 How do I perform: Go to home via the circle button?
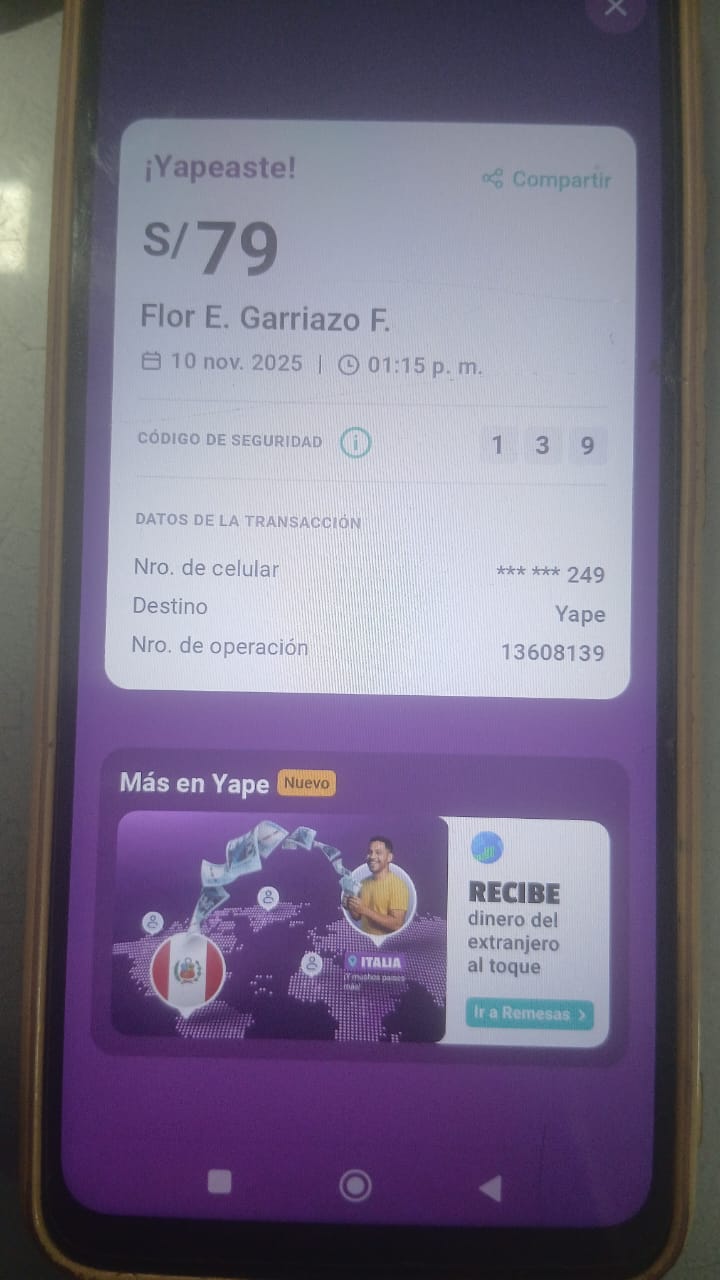(x=355, y=1186)
